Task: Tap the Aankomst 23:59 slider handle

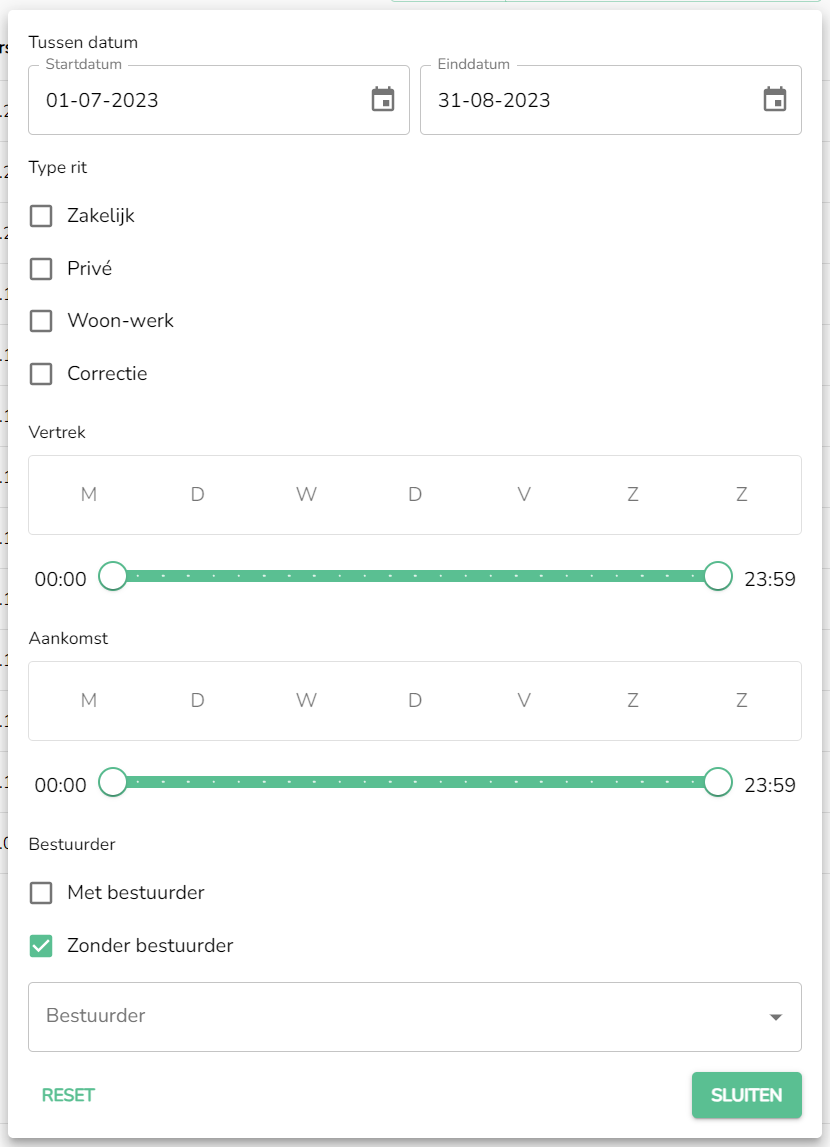Action: coord(718,782)
